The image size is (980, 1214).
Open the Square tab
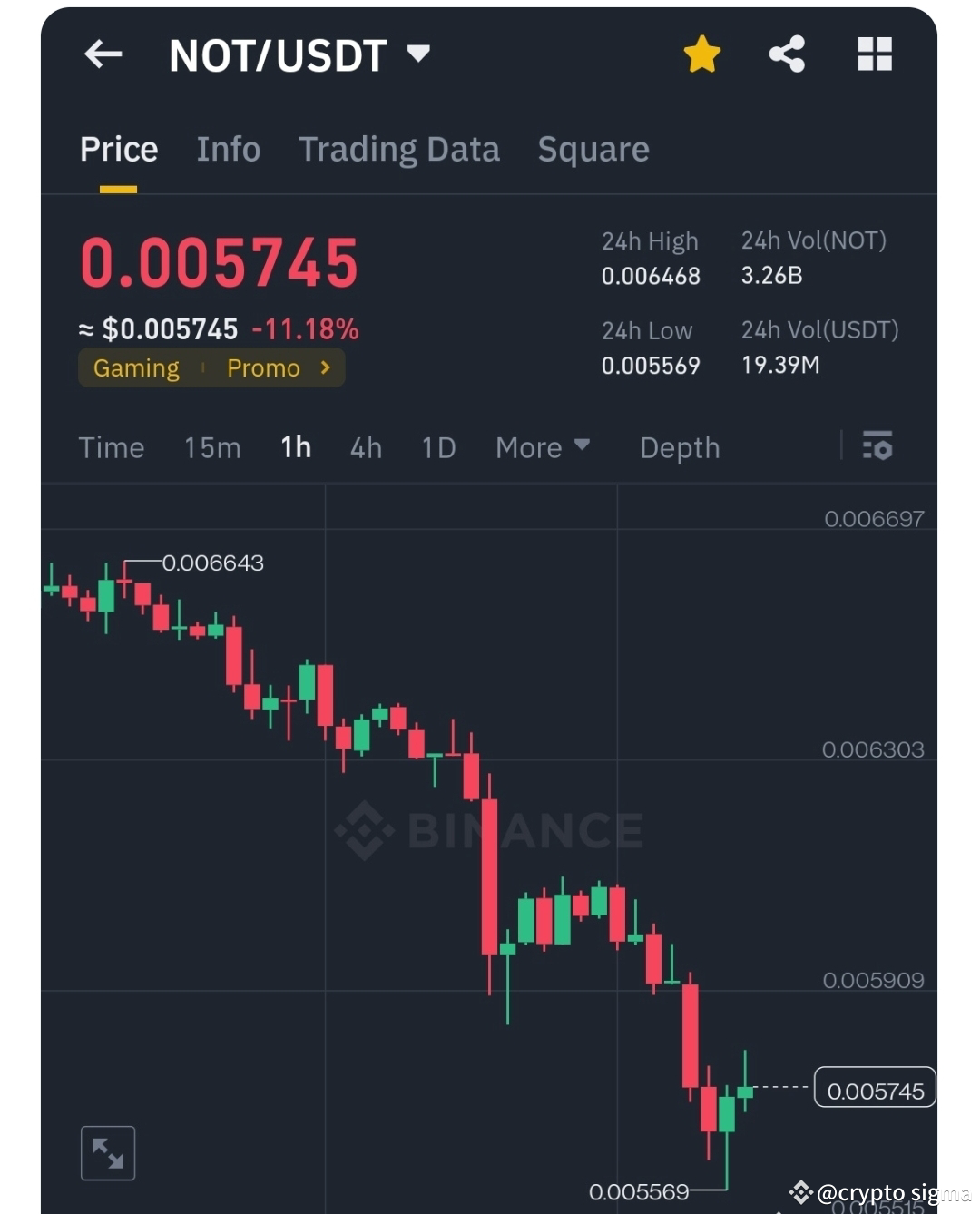click(x=593, y=149)
